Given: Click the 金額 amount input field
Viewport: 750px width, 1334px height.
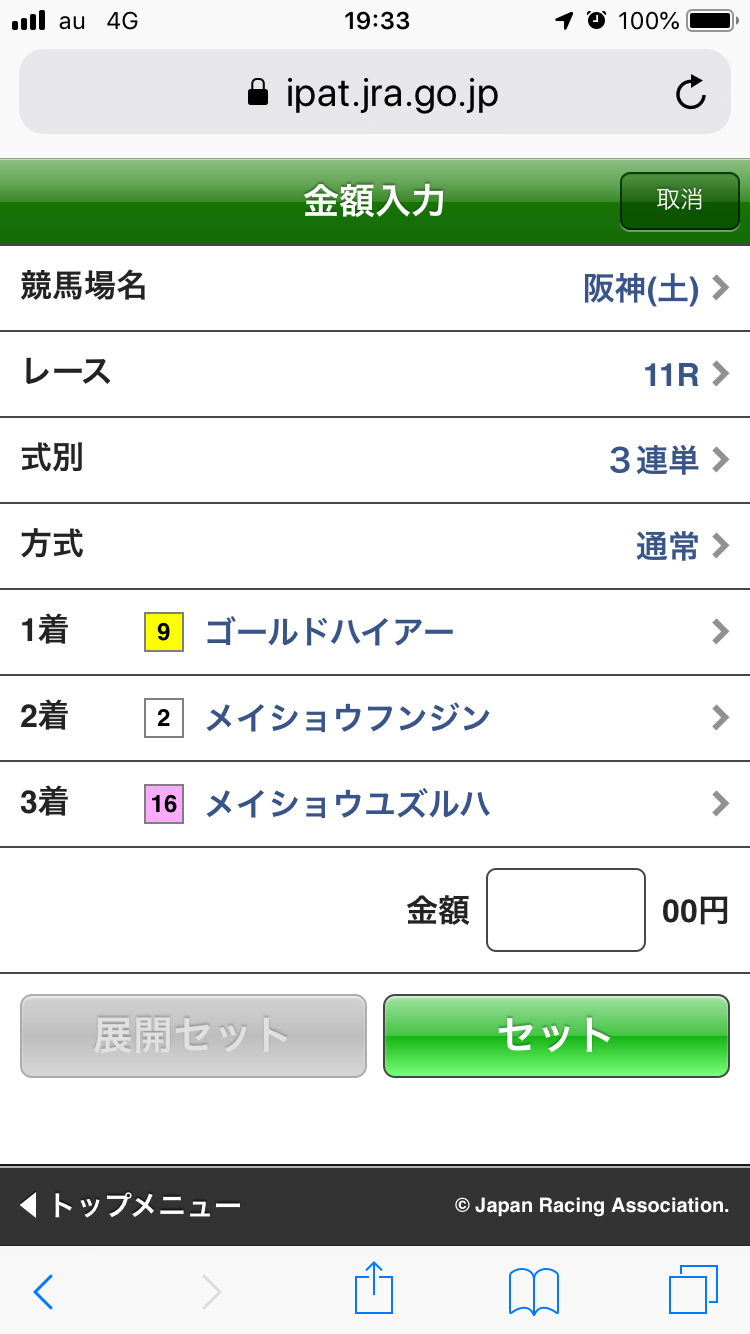Looking at the screenshot, I should click(x=565, y=910).
